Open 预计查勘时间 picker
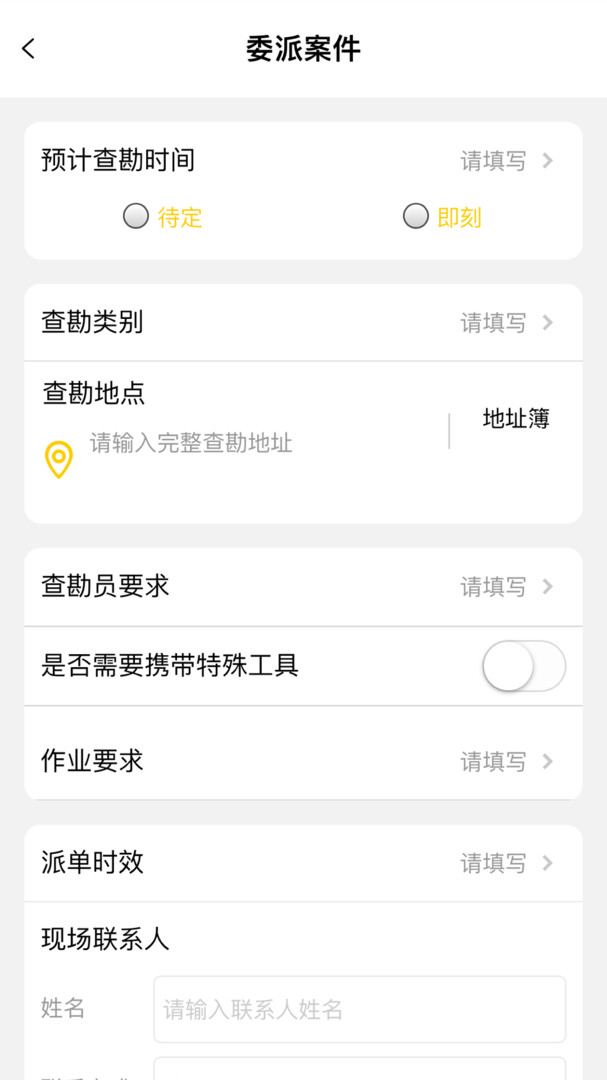 click(x=505, y=161)
